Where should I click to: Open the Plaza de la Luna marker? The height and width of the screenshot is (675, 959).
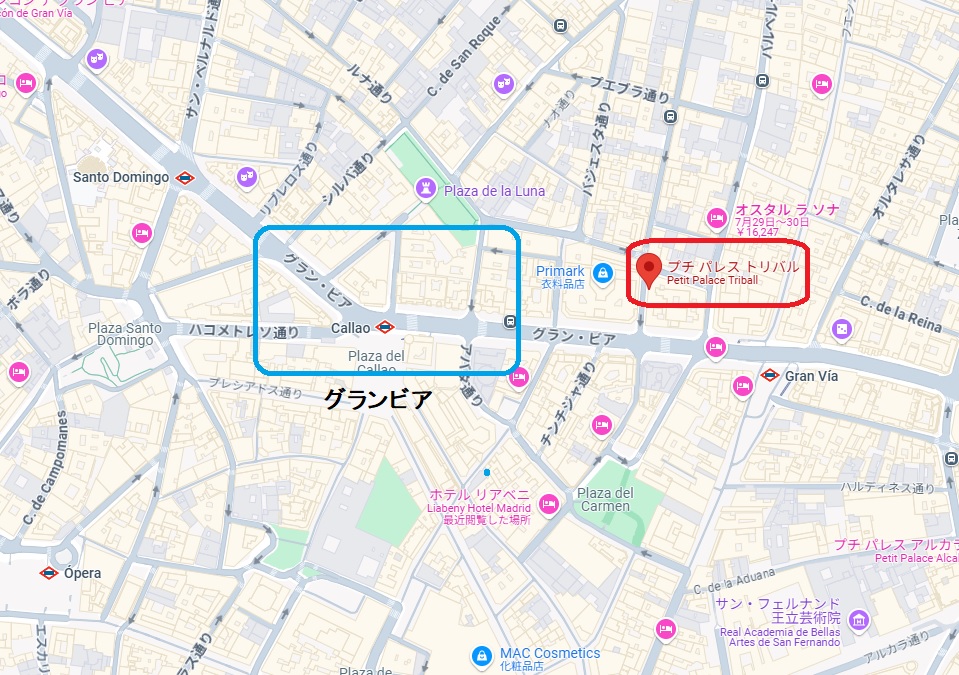tap(427, 189)
